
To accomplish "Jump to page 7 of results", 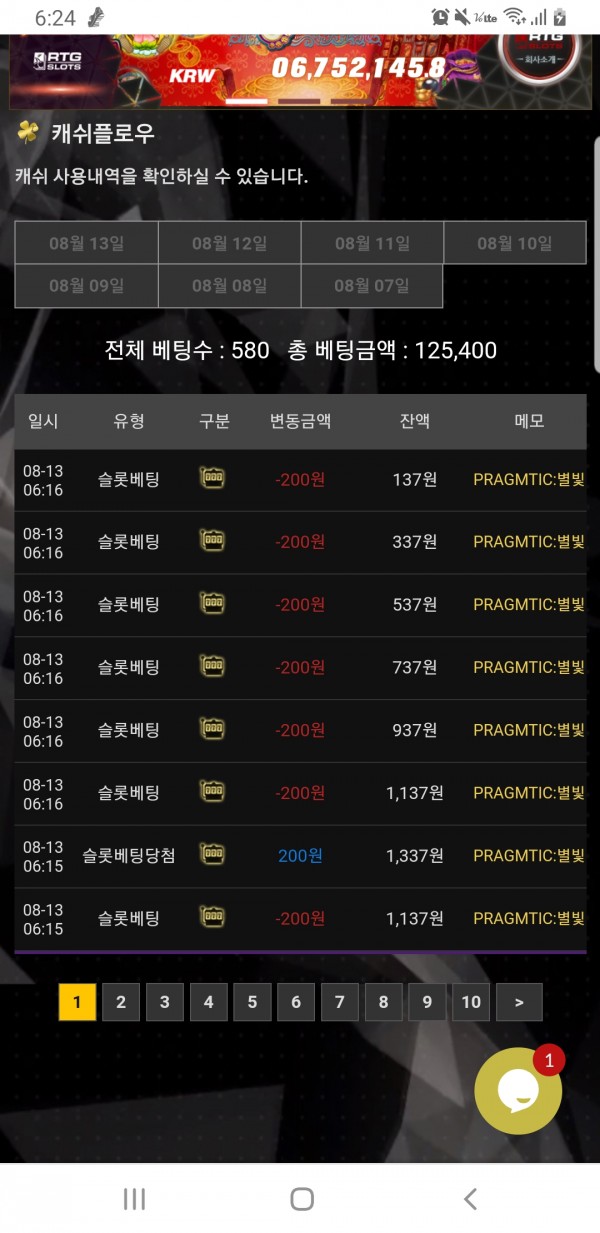I will 339,1002.
